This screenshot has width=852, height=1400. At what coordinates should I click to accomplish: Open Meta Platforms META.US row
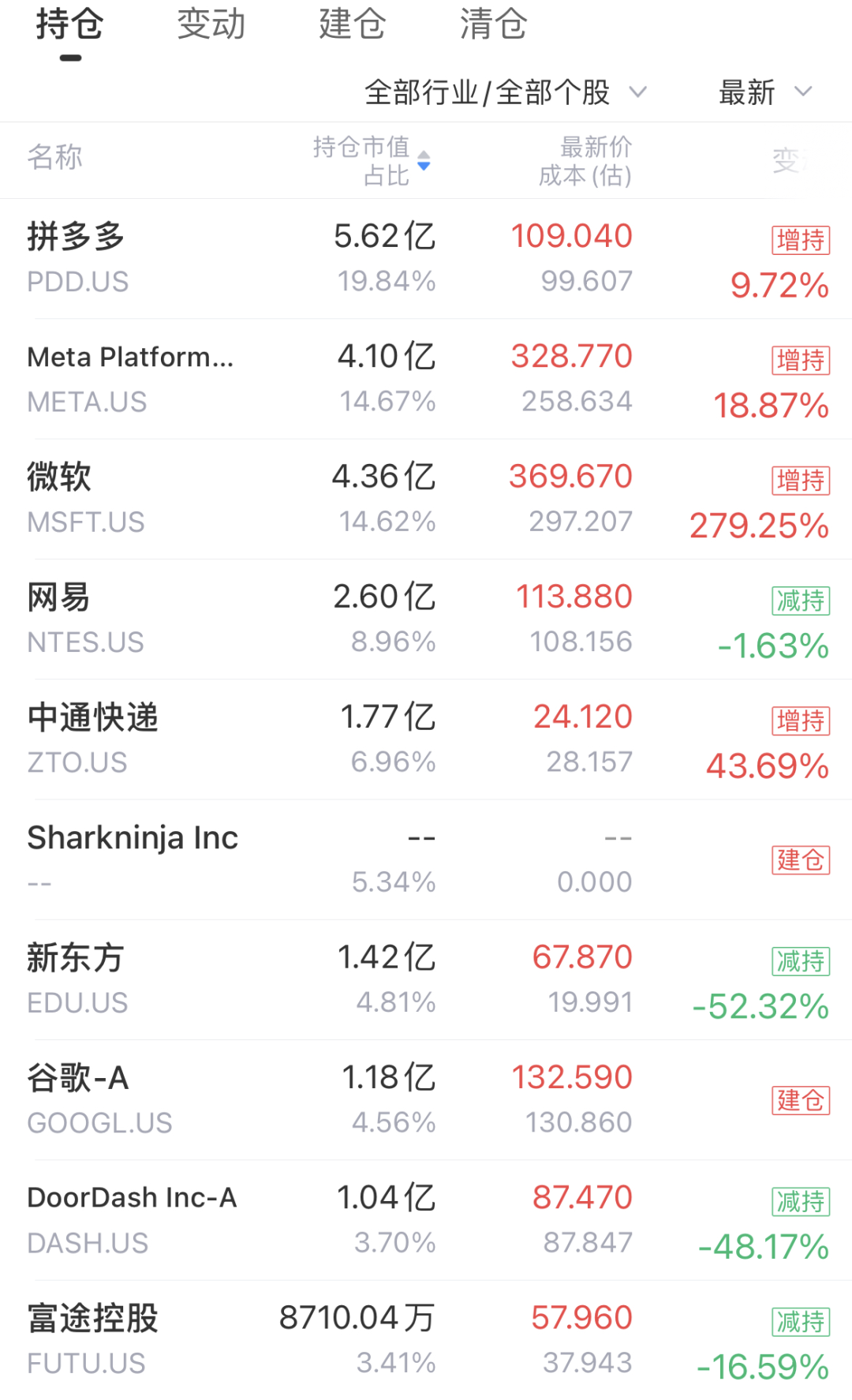click(426, 379)
